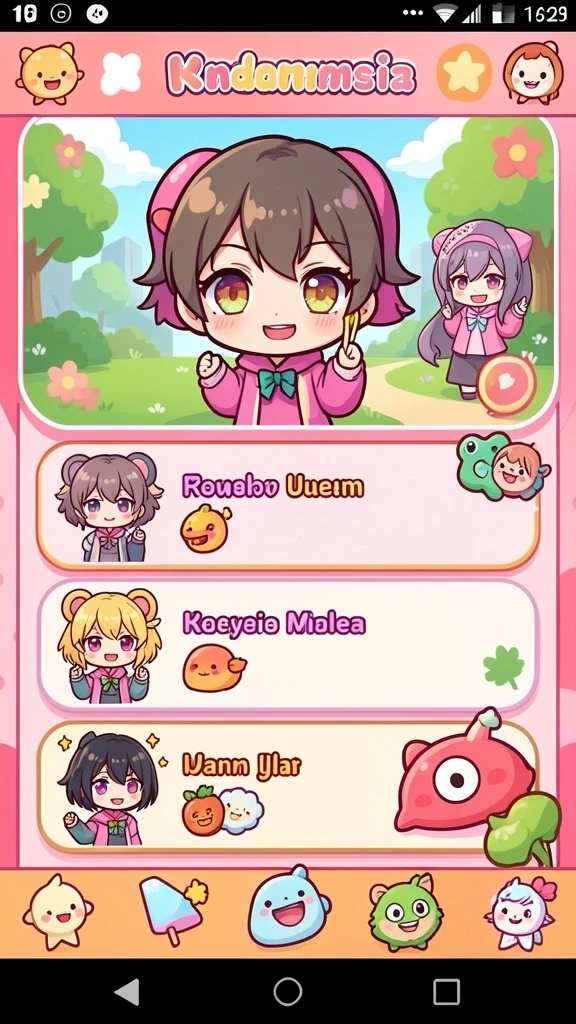The image size is (576, 1024).
Task: Select the Koeyeio Mialea character card
Action: click(x=288, y=645)
